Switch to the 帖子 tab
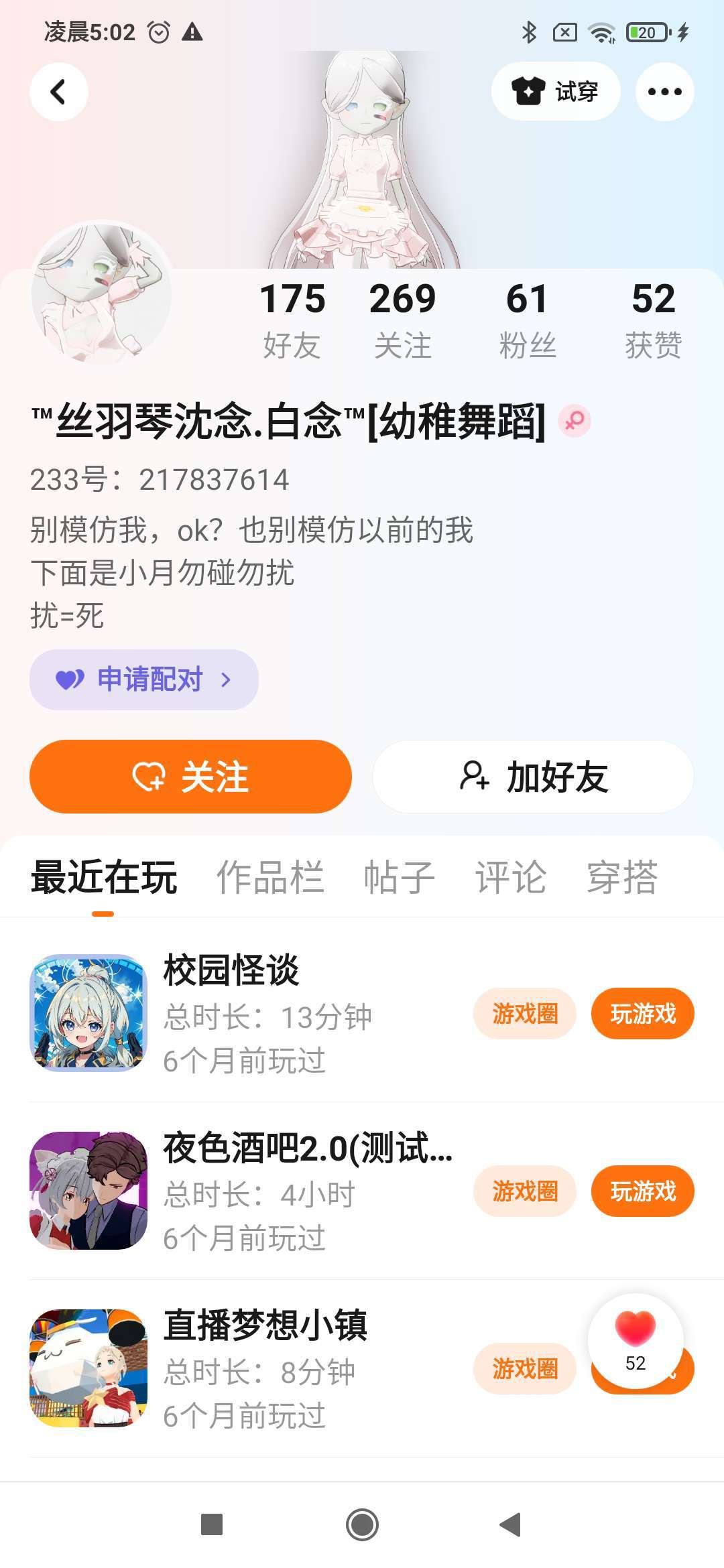The width and height of the screenshot is (724, 1568). (x=399, y=876)
